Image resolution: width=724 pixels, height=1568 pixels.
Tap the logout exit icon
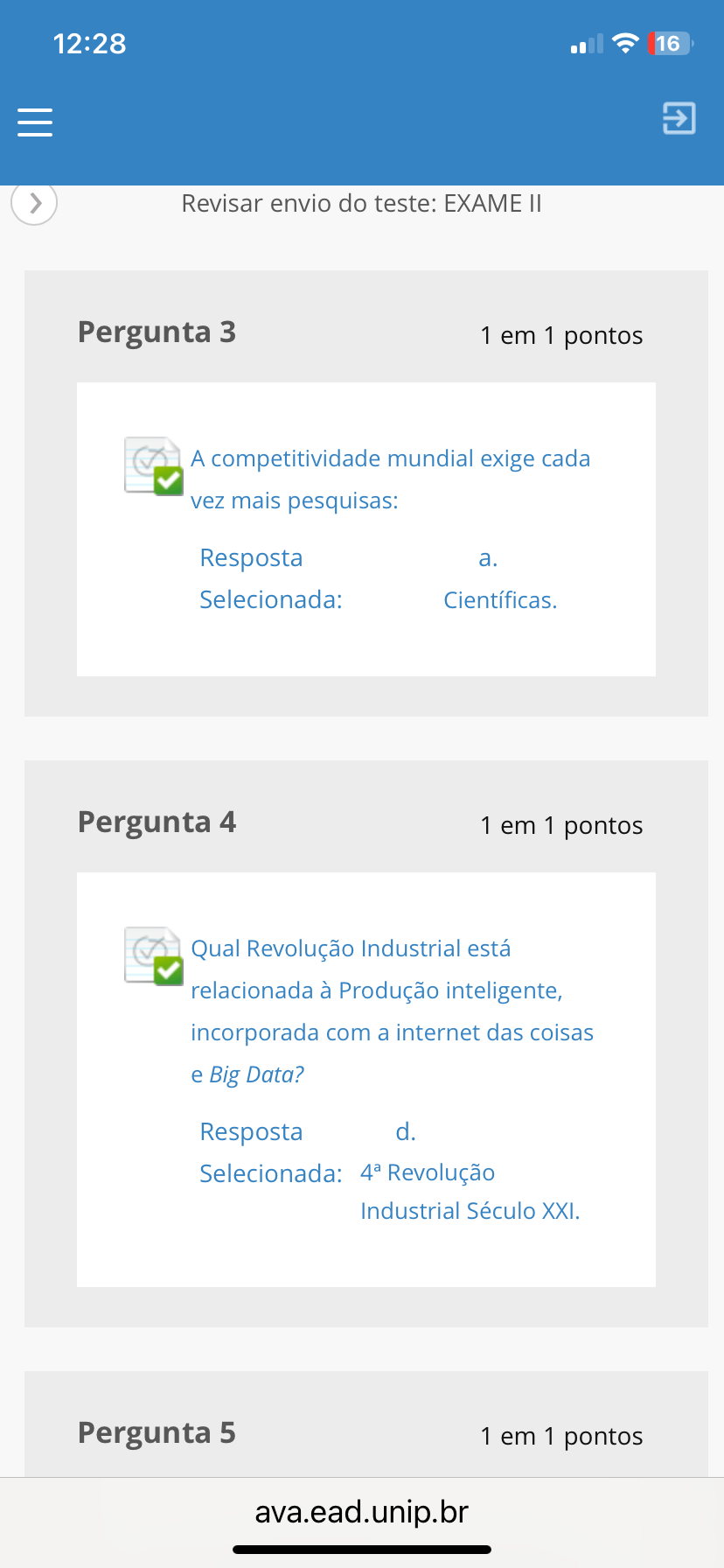pos(679,118)
